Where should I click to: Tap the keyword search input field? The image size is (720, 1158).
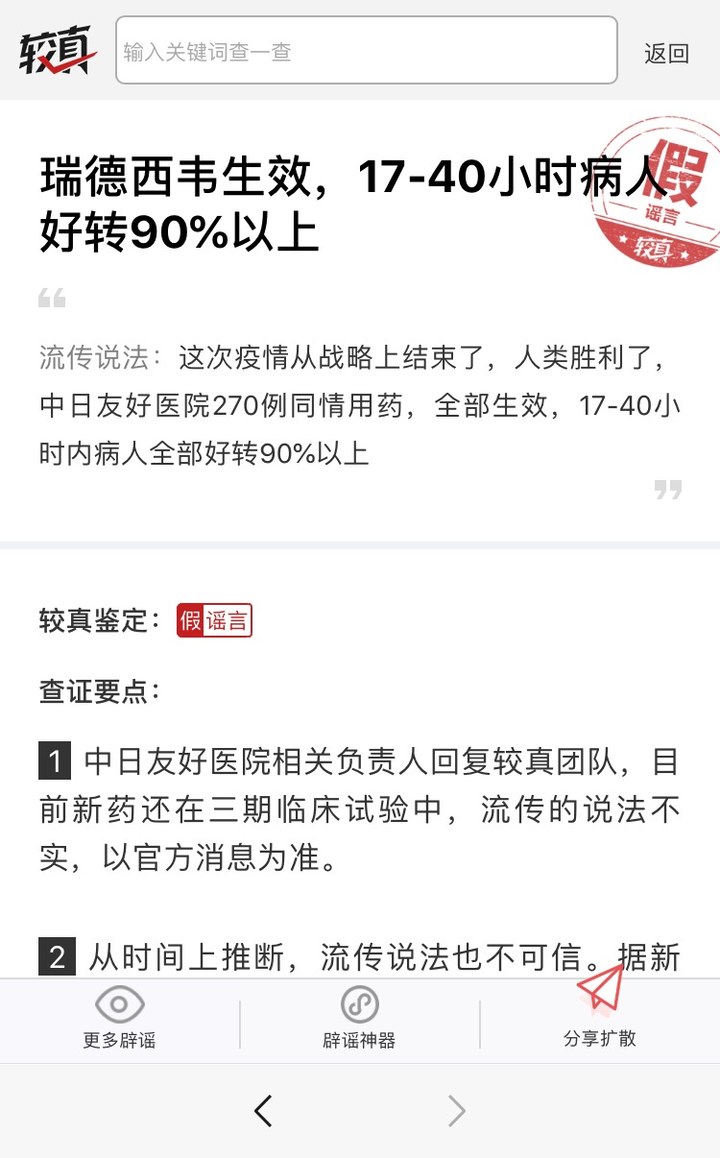pyautogui.click(x=366, y=51)
